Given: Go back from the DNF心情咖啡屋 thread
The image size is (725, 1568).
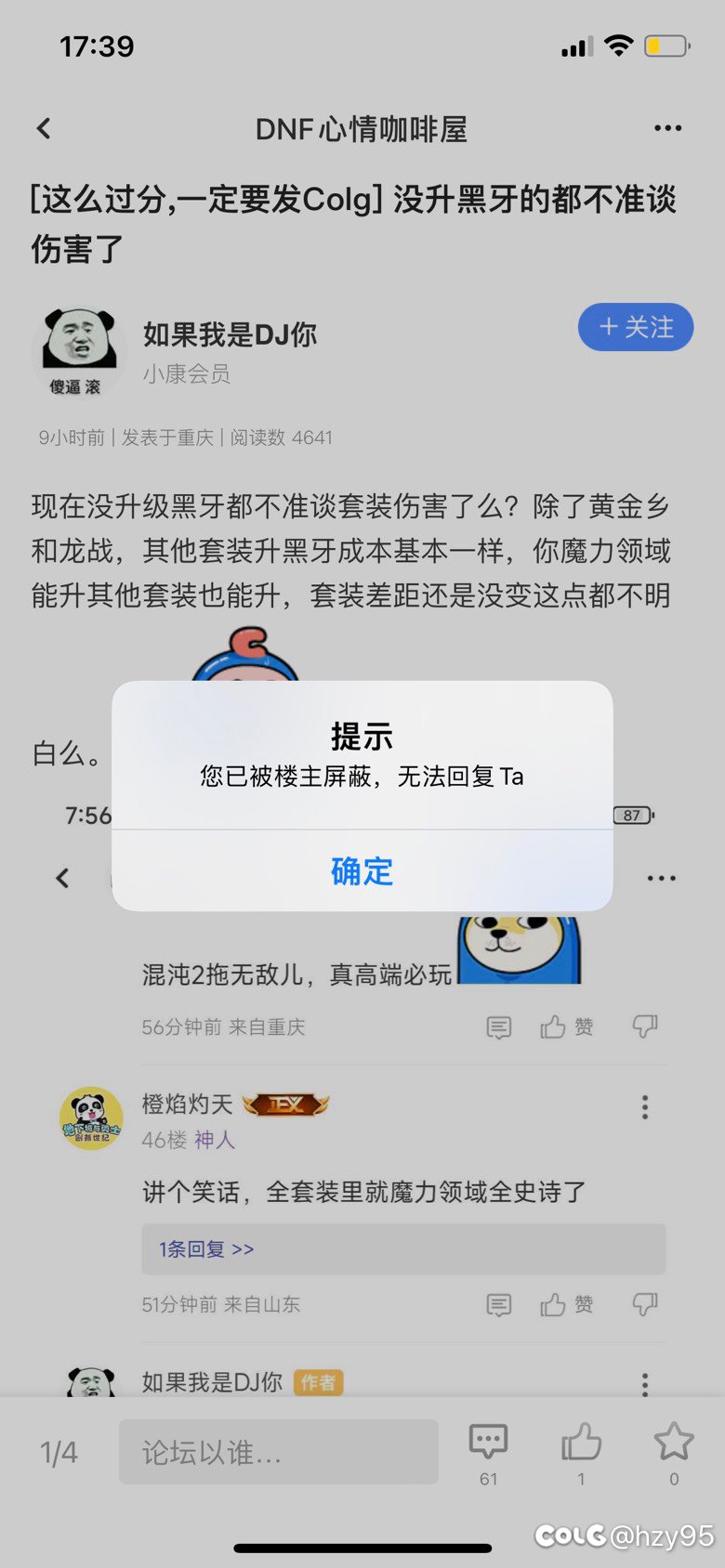Looking at the screenshot, I should 44,129.
